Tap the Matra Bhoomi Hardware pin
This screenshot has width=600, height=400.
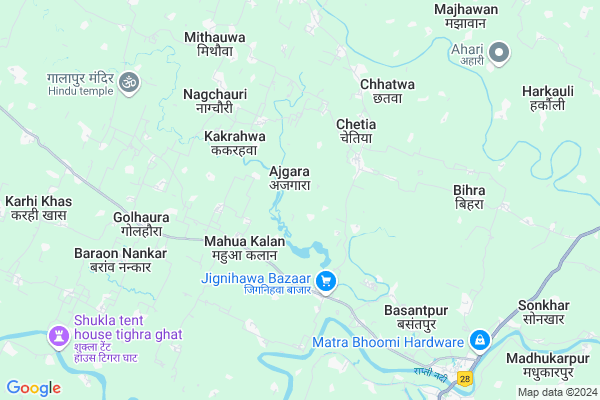click(480, 342)
